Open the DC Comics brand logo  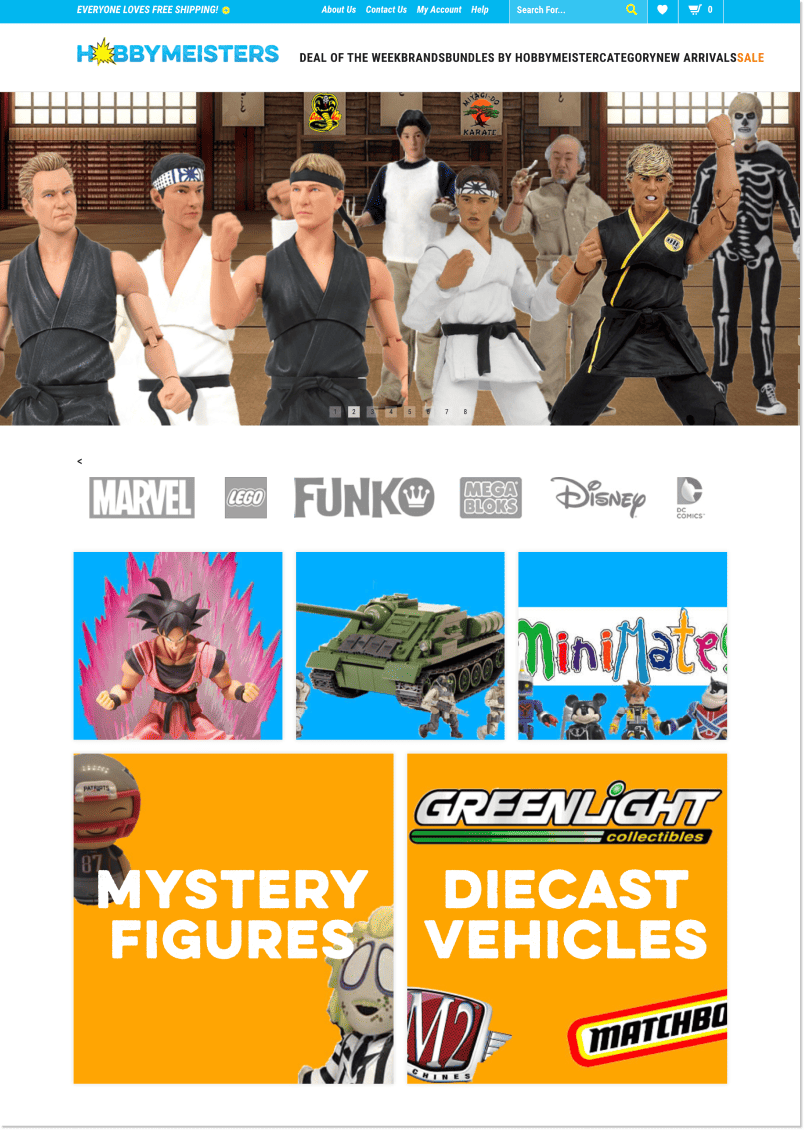tap(690, 497)
